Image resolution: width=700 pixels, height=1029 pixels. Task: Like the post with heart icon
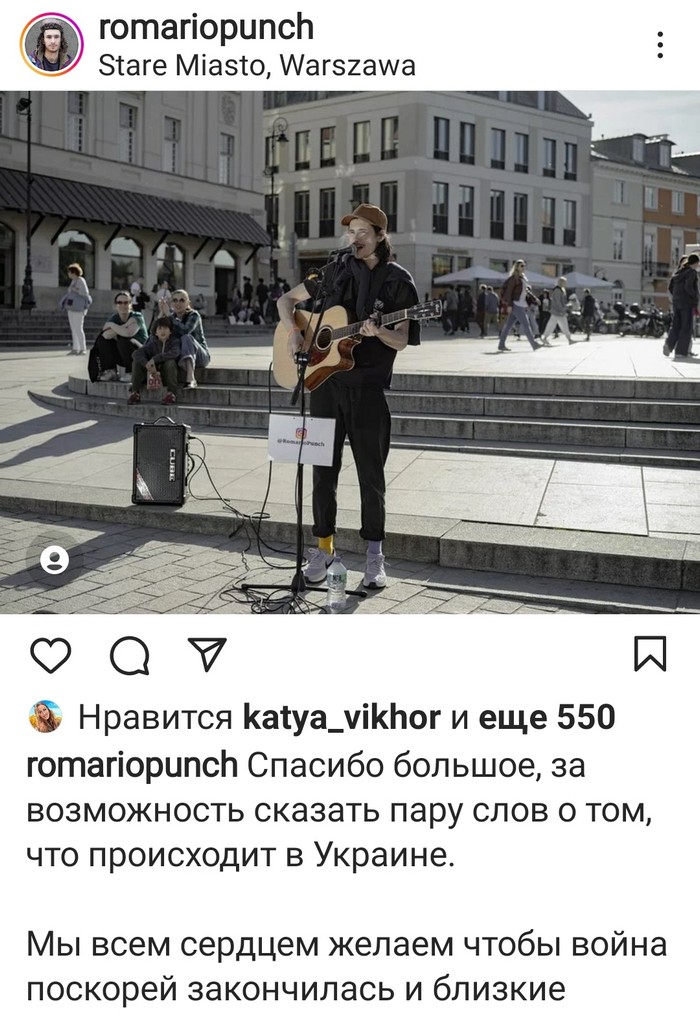point(50,655)
